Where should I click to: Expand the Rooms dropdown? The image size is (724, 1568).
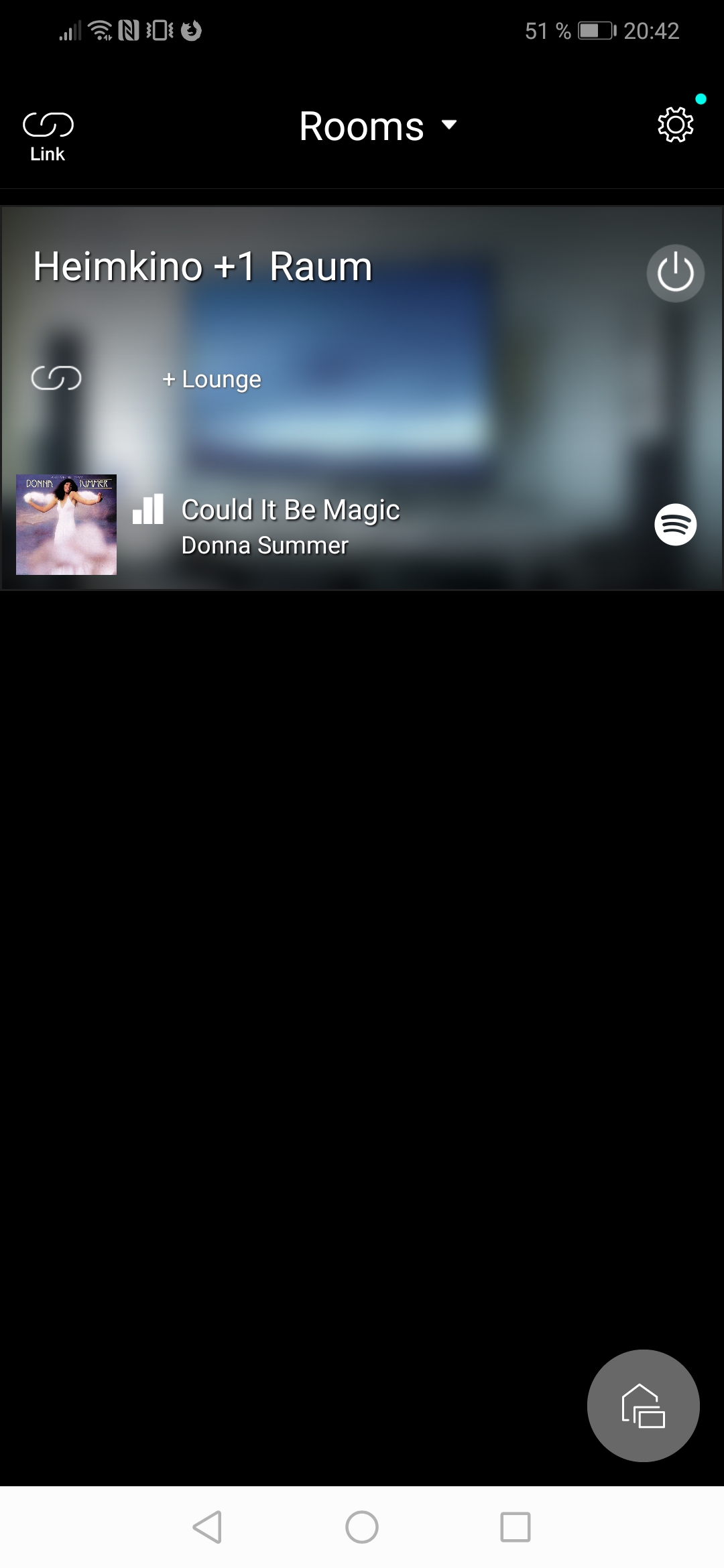[x=377, y=126]
